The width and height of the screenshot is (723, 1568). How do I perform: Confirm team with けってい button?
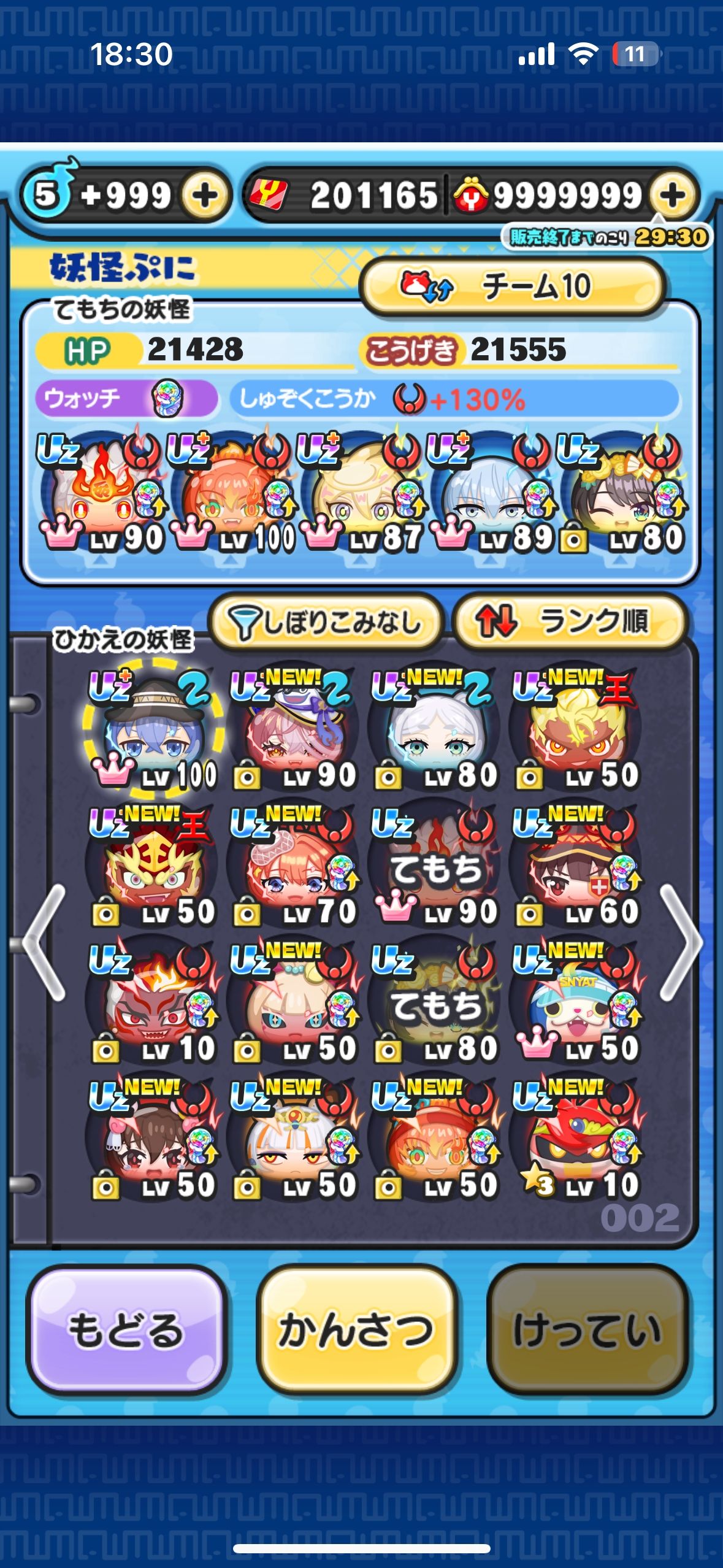pos(587,1329)
